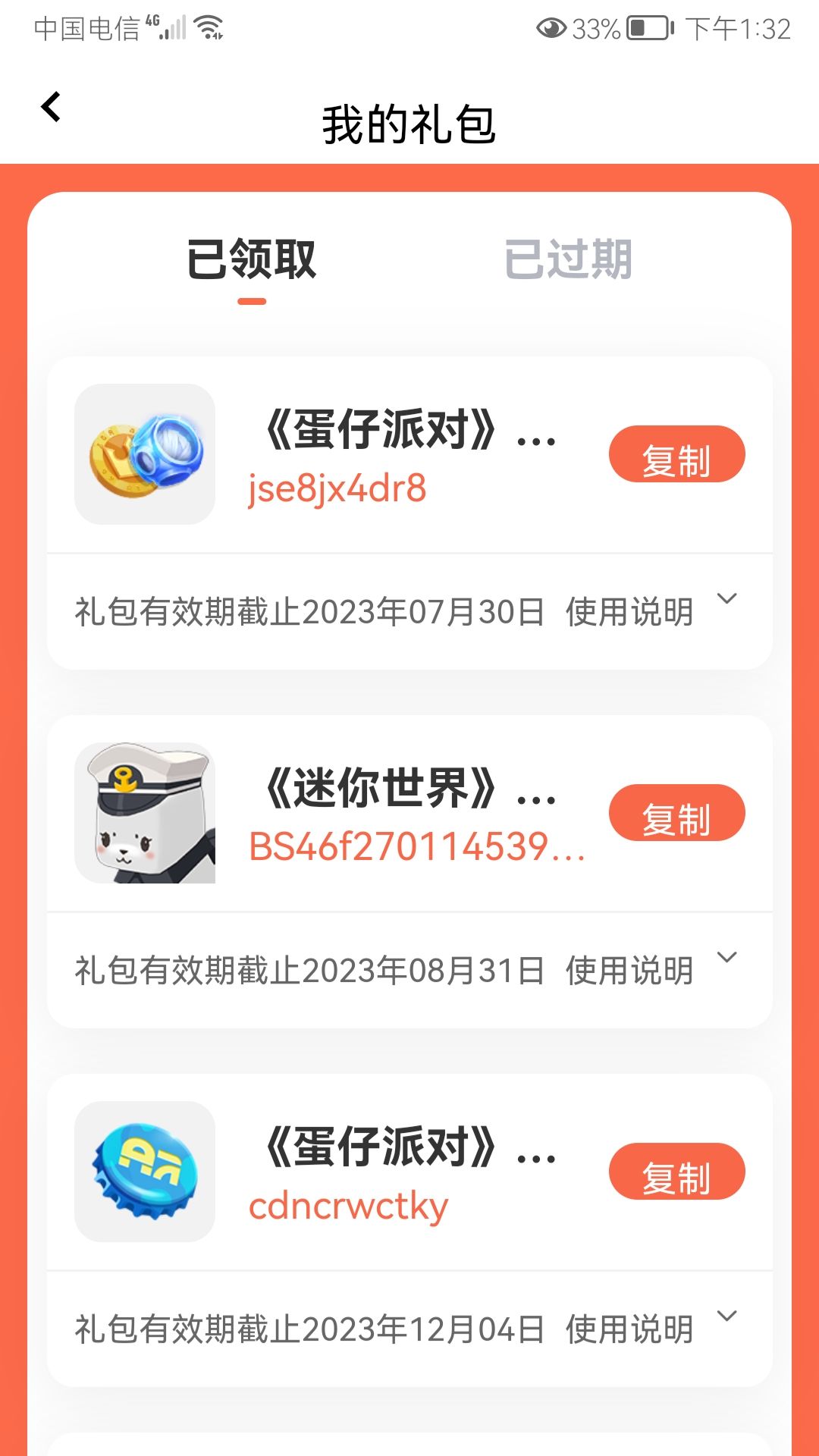819x1456 pixels.
Task: Copy the gift code cdncrwctky
Action: point(676,1172)
